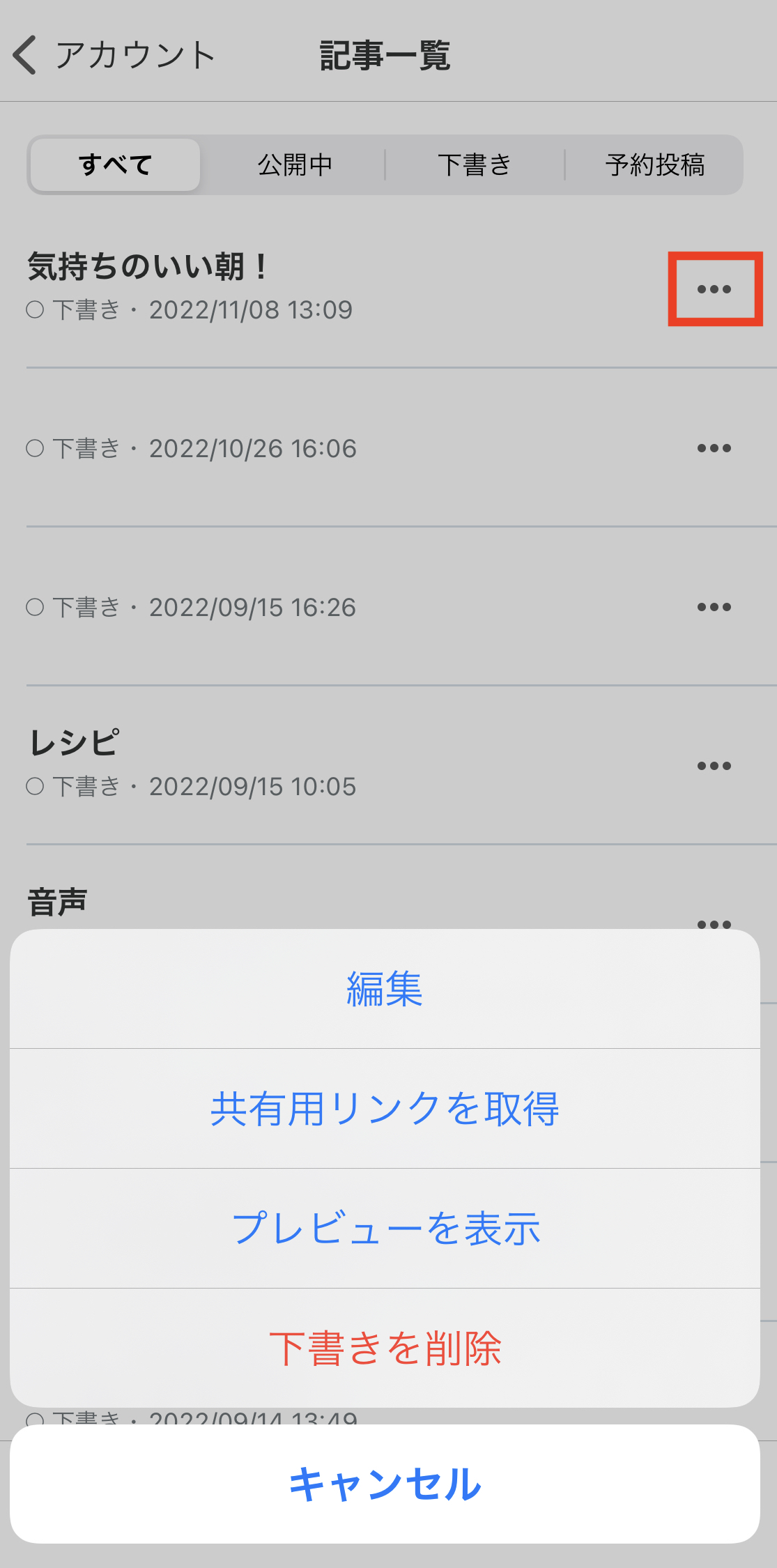Open the untitled draft from 2022/09/15 16:26
This screenshot has width=777, height=1568.
279,607
